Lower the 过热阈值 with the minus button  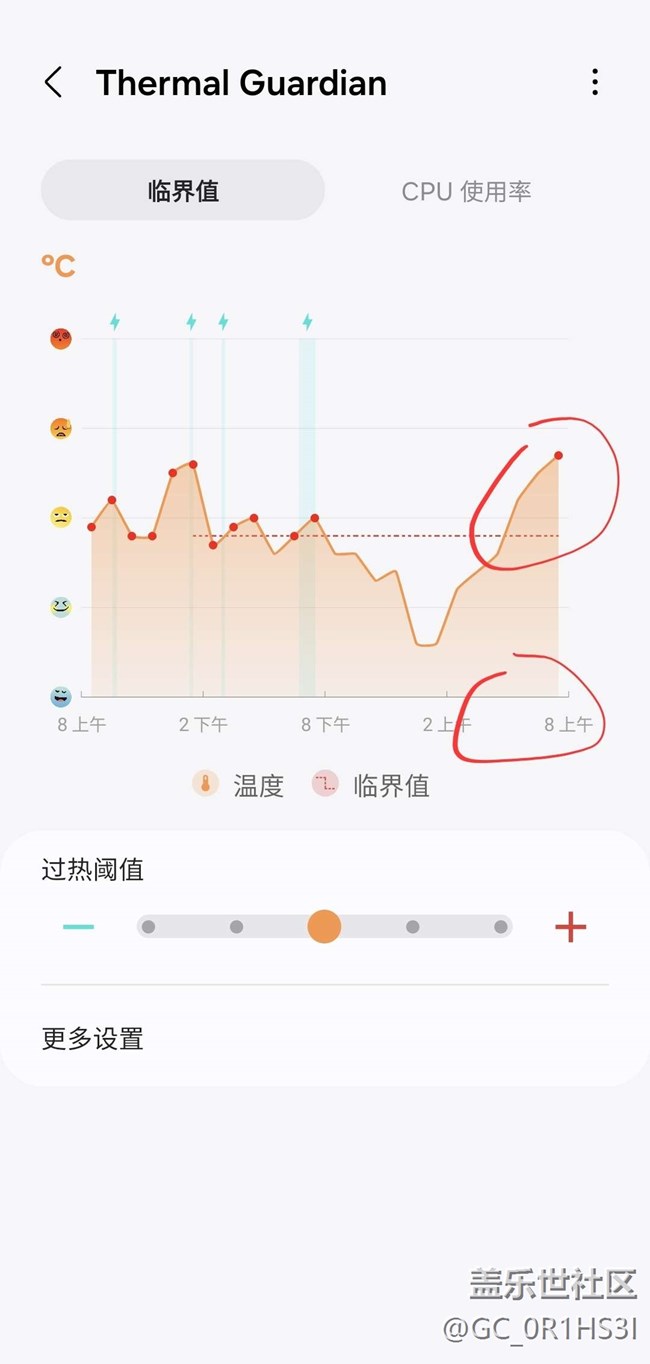coord(78,927)
